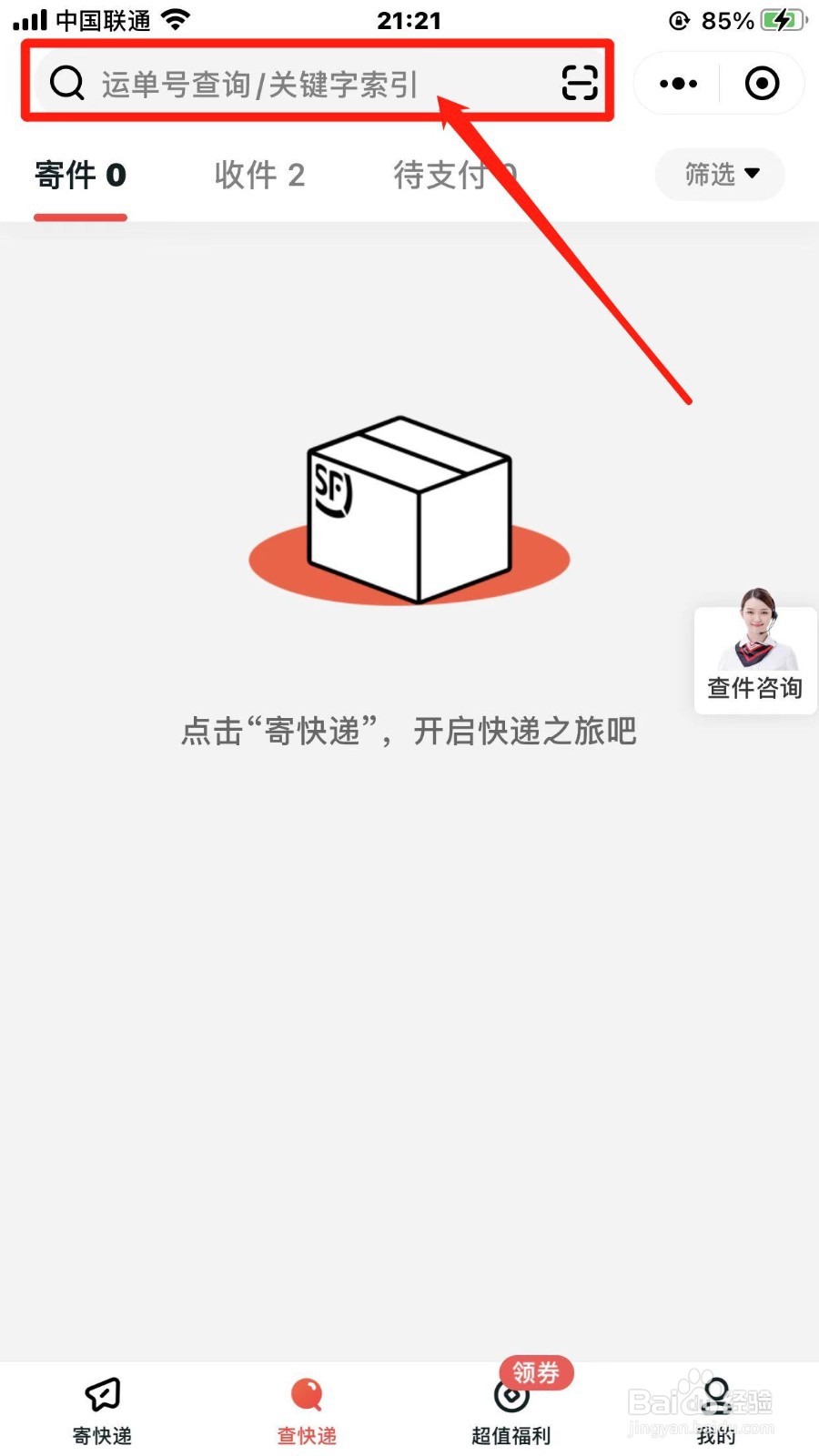Tap the battery charging indicator
This screenshot has width=819, height=1456.
pyautogui.click(x=780, y=16)
